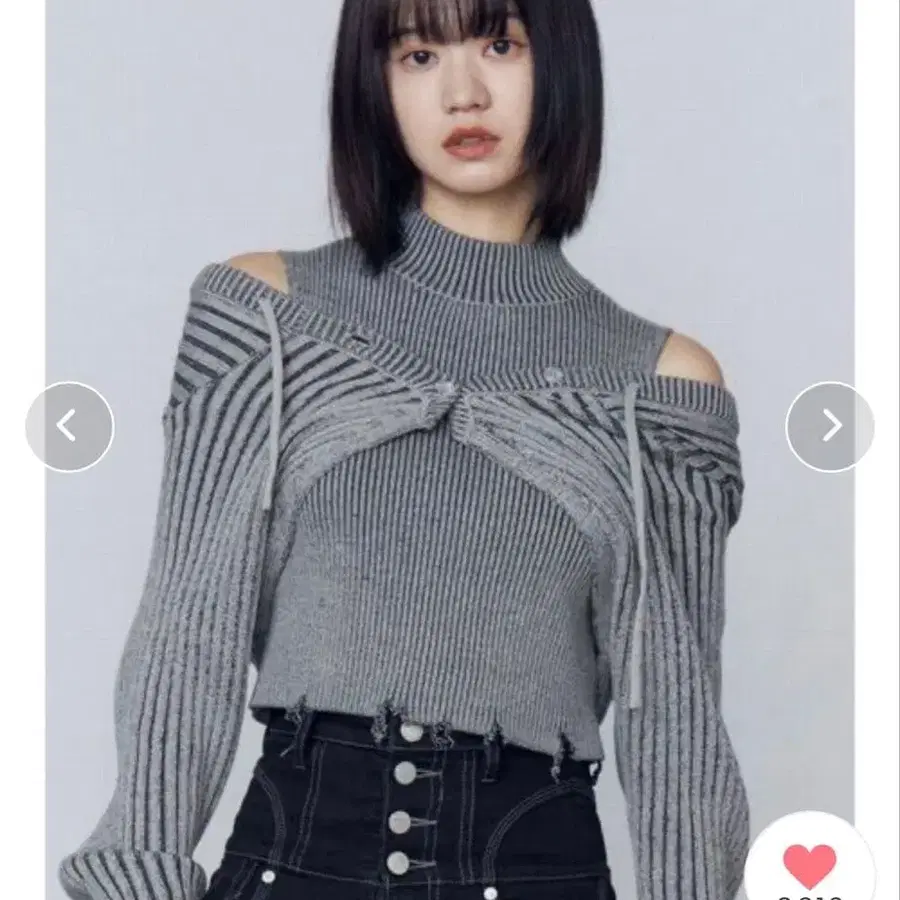Viewport: 900px width, 900px height.
Task: Like this item with the heart button
Action: 809,866
